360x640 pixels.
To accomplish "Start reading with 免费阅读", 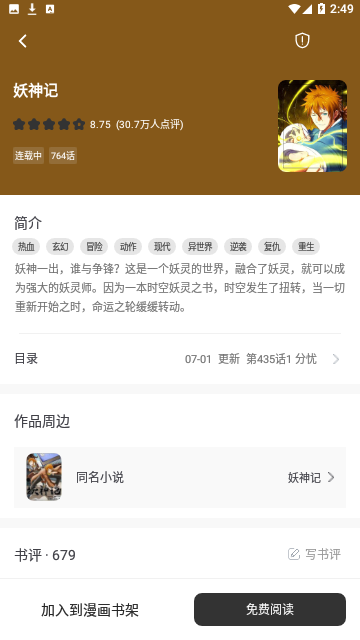I will 270,609.
